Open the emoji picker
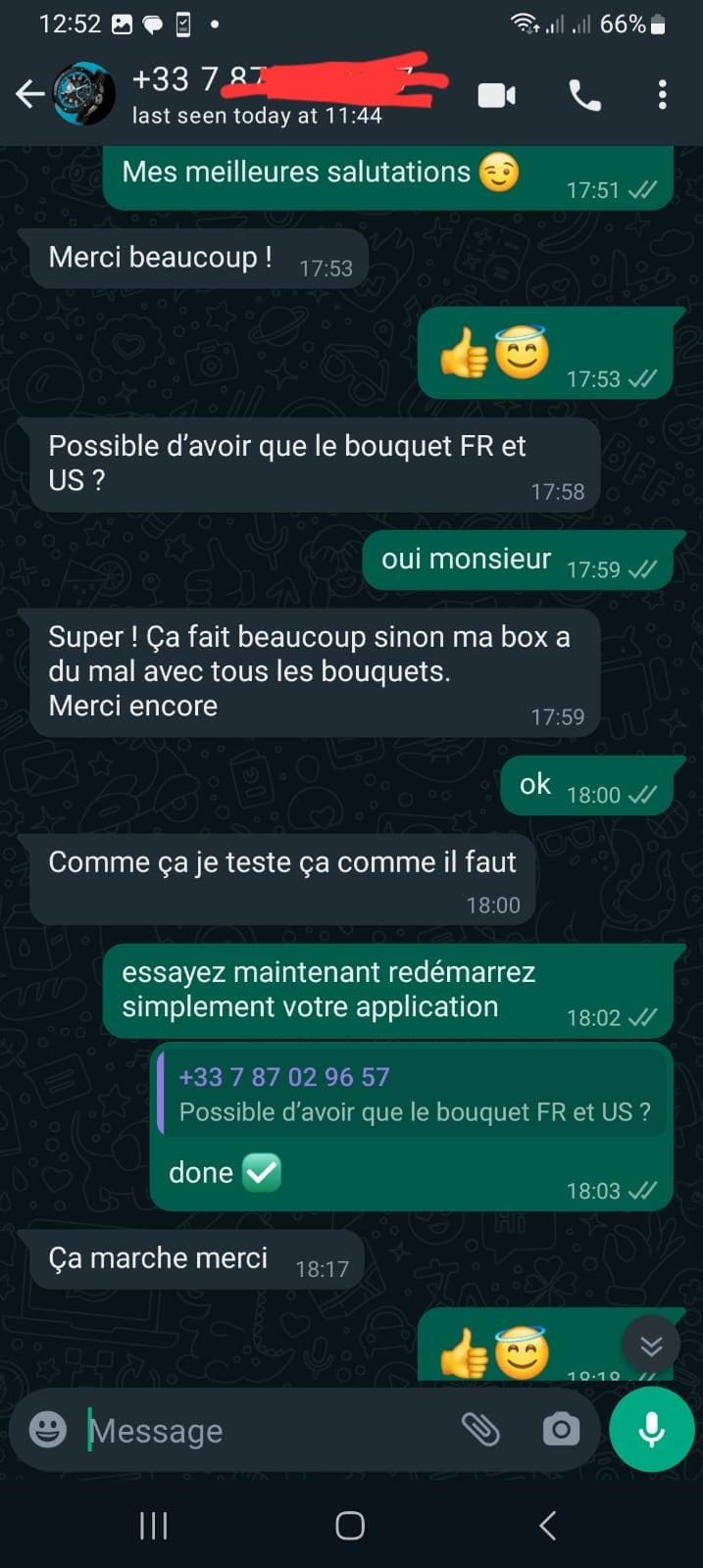703x1568 pixels. pos(48,1430)
